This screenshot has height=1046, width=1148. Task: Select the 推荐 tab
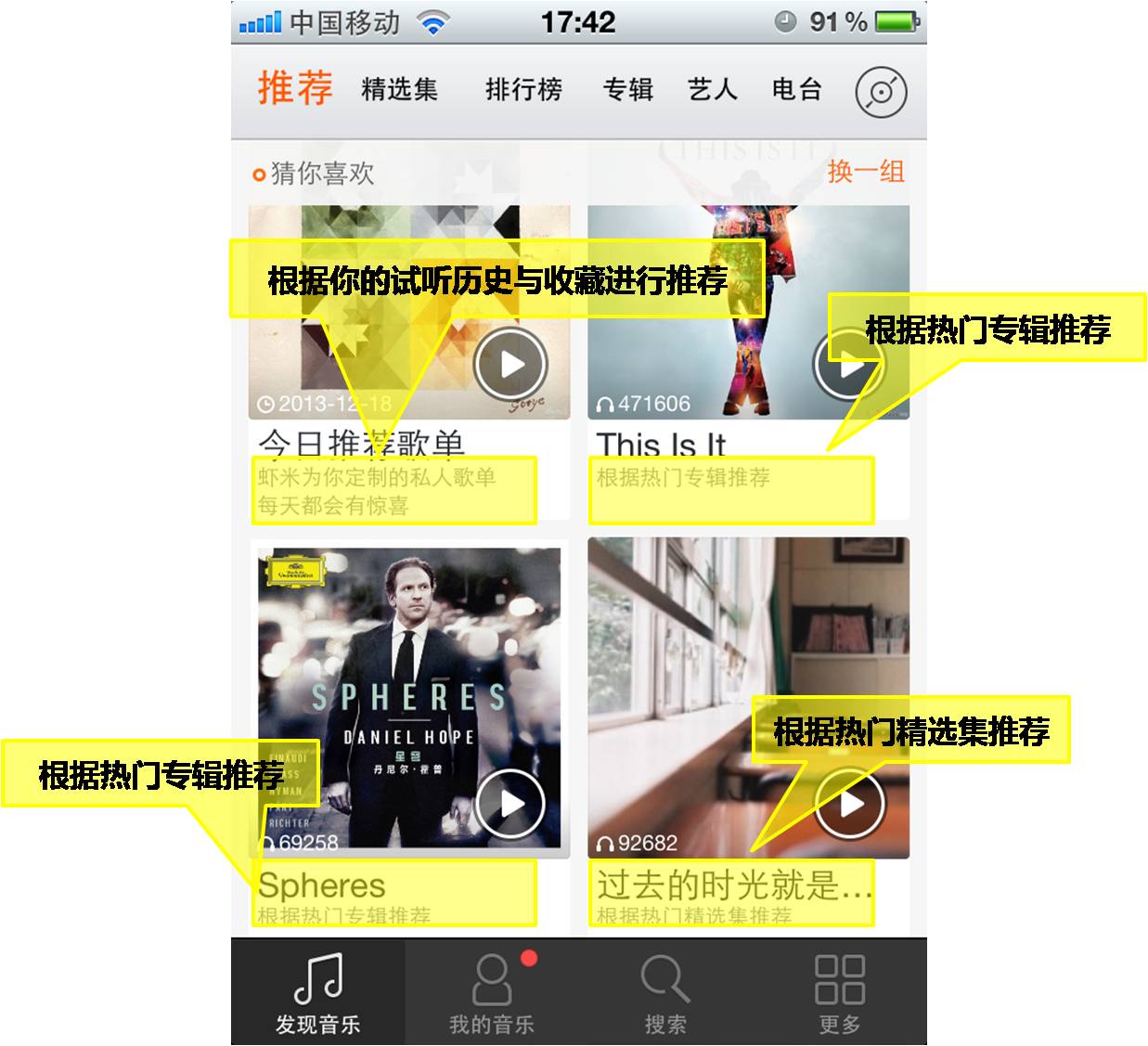294,89
